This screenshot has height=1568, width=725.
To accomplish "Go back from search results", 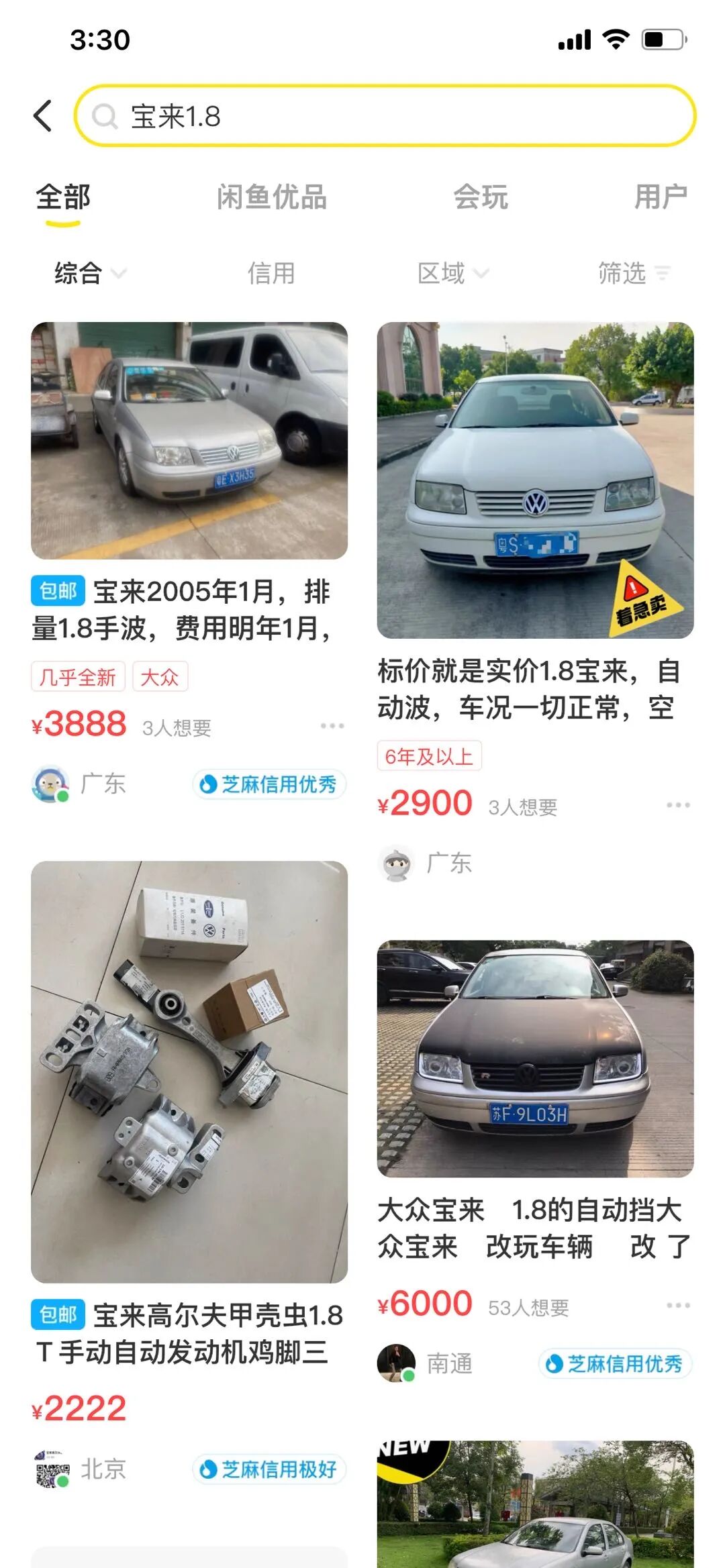I will pos(43,116).
